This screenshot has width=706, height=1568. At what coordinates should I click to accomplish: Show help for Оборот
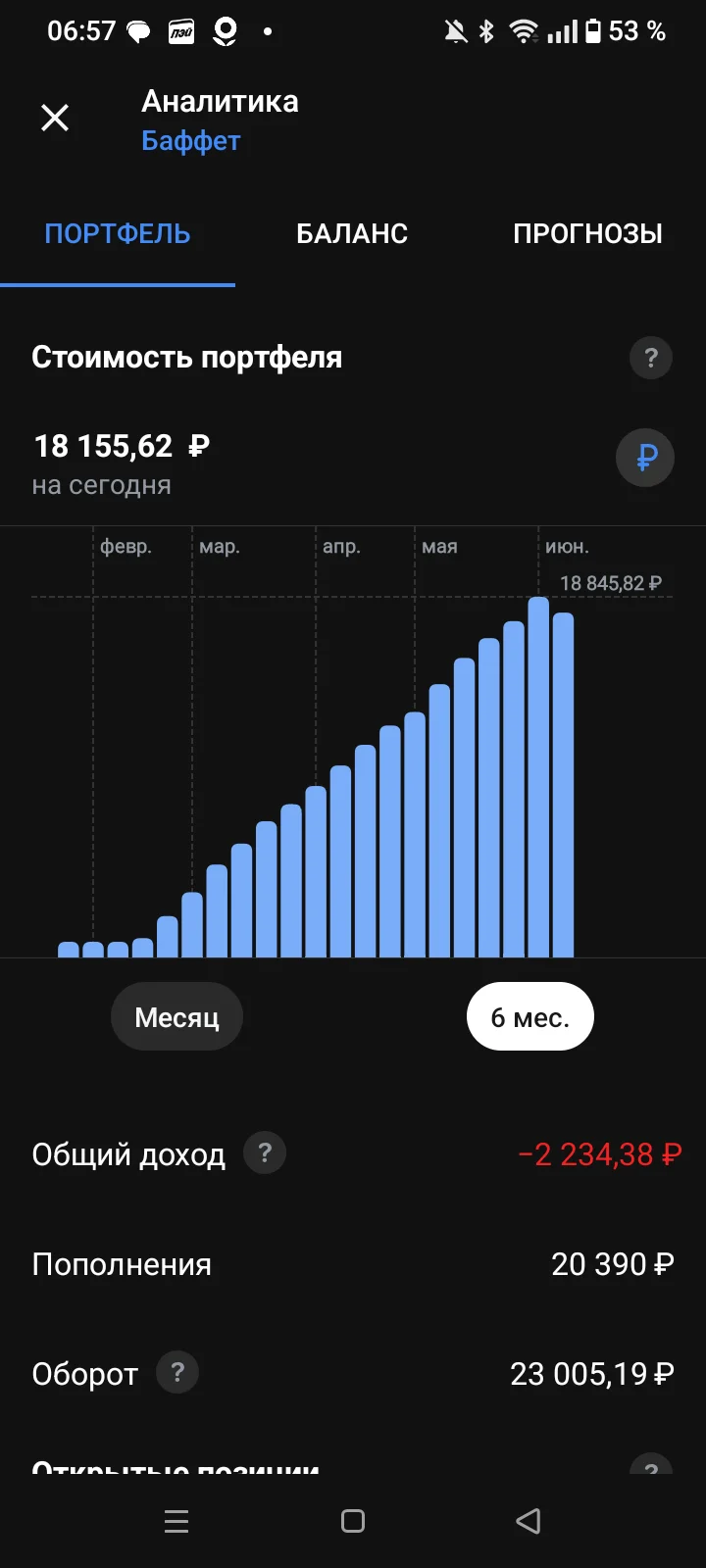(177, 1372)
